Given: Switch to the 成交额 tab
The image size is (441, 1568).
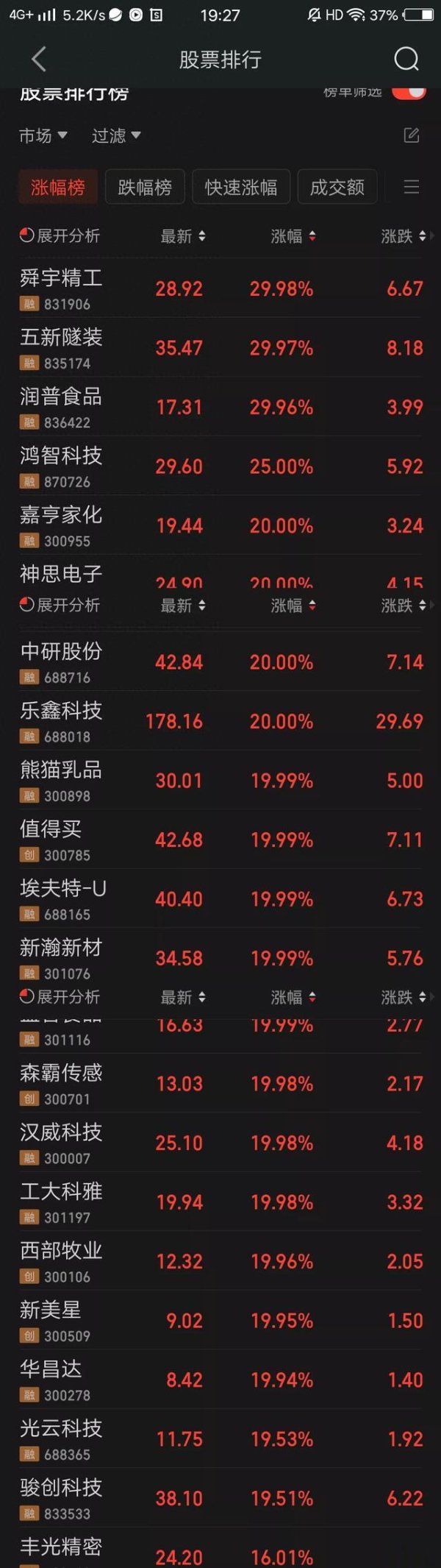Looking at the screenshot, I should [337, 187].
